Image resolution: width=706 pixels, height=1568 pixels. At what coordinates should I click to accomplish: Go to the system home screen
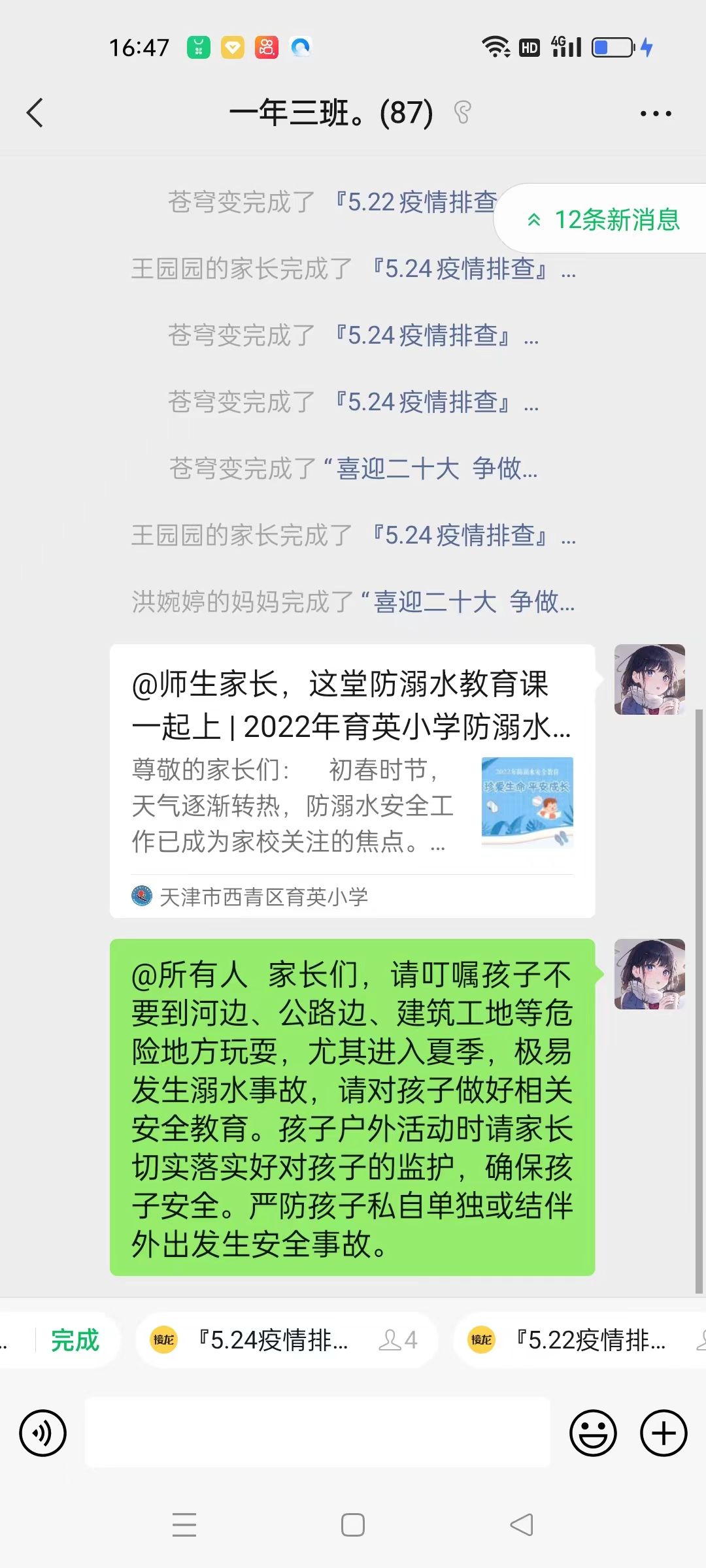pos(353,1525)
